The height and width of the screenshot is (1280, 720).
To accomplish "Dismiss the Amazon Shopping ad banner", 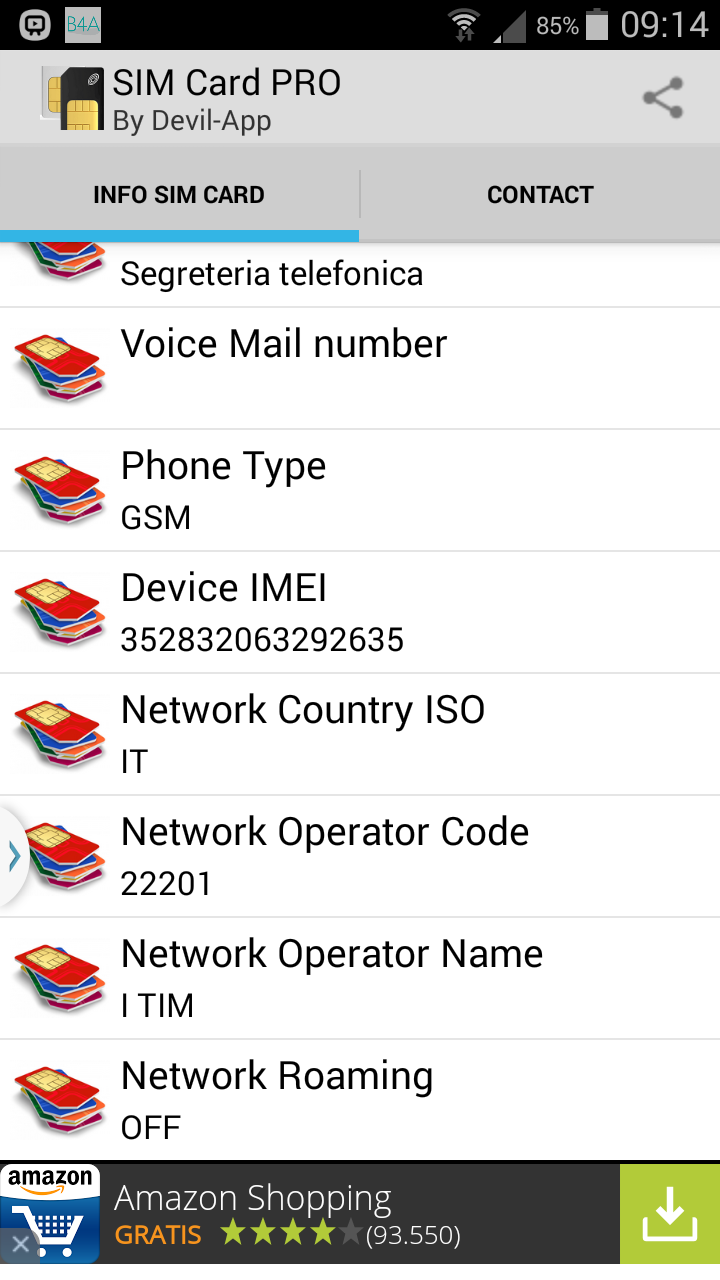I will 20,1246.
